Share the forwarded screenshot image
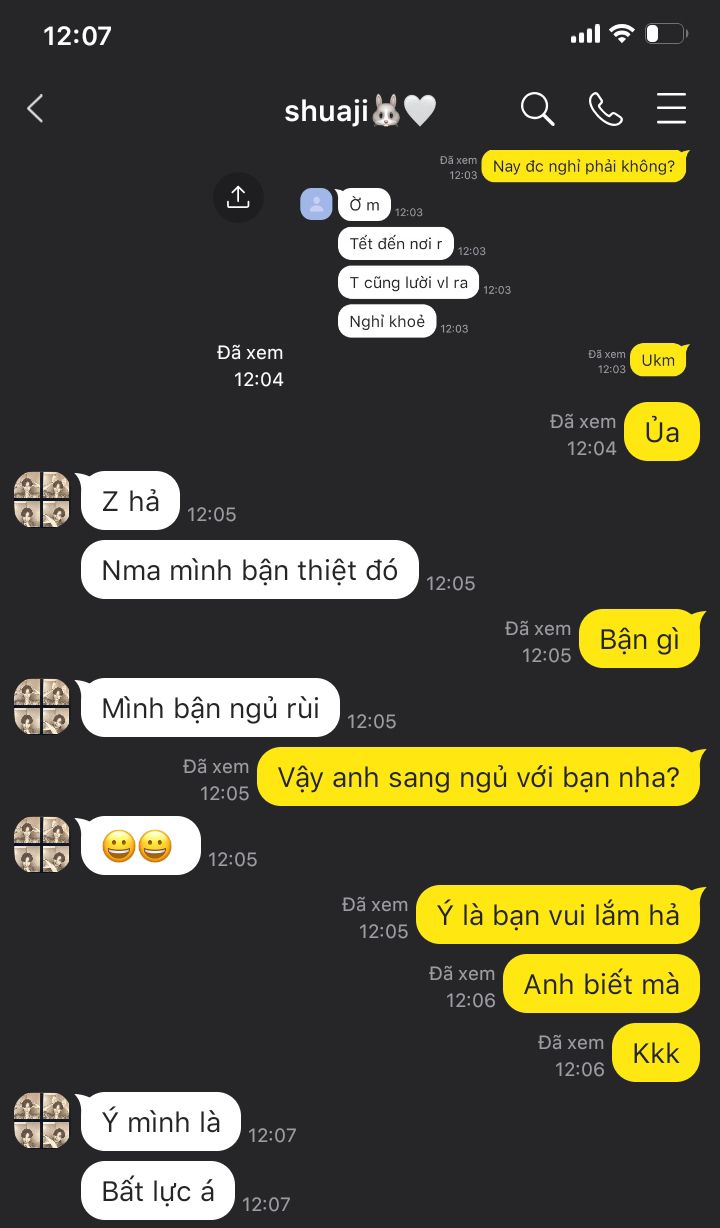The height and width of the screenshot is (1228, 720). point(238,197)
